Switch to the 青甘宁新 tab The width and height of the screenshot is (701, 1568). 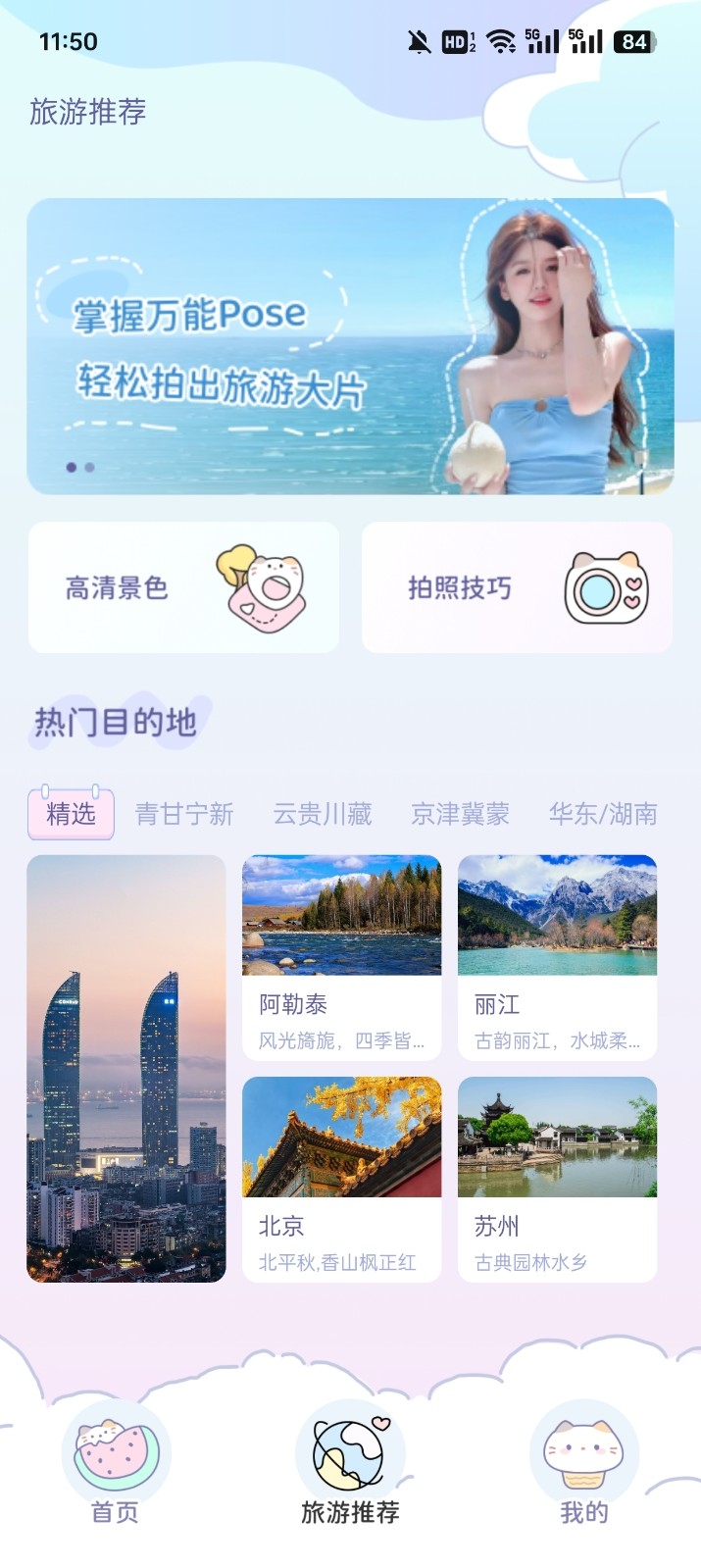[x=184, y=814]
